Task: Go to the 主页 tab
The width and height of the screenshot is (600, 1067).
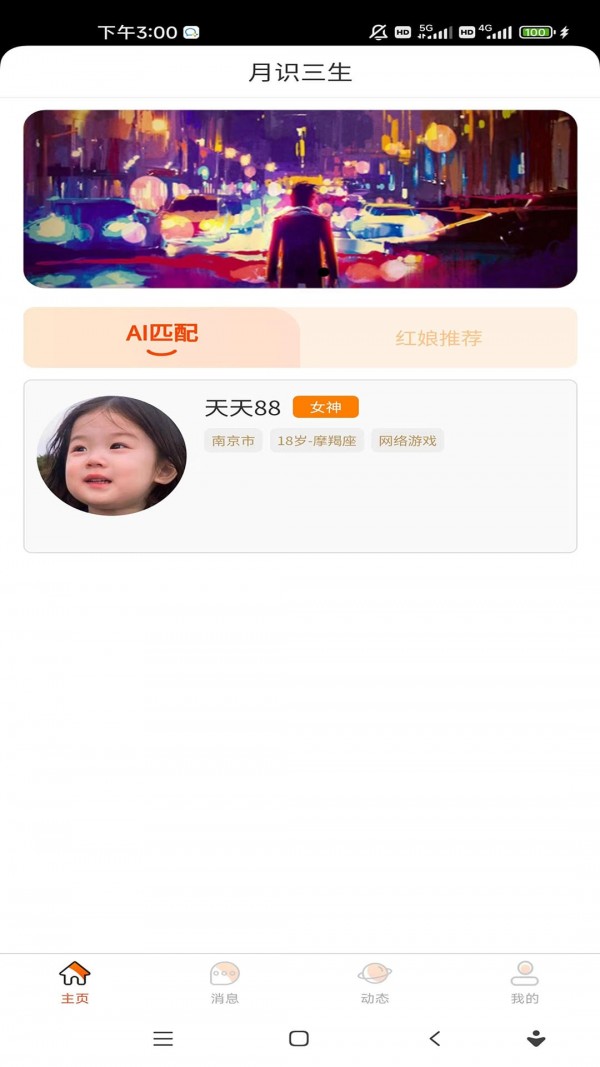Action: pos(75,982)
